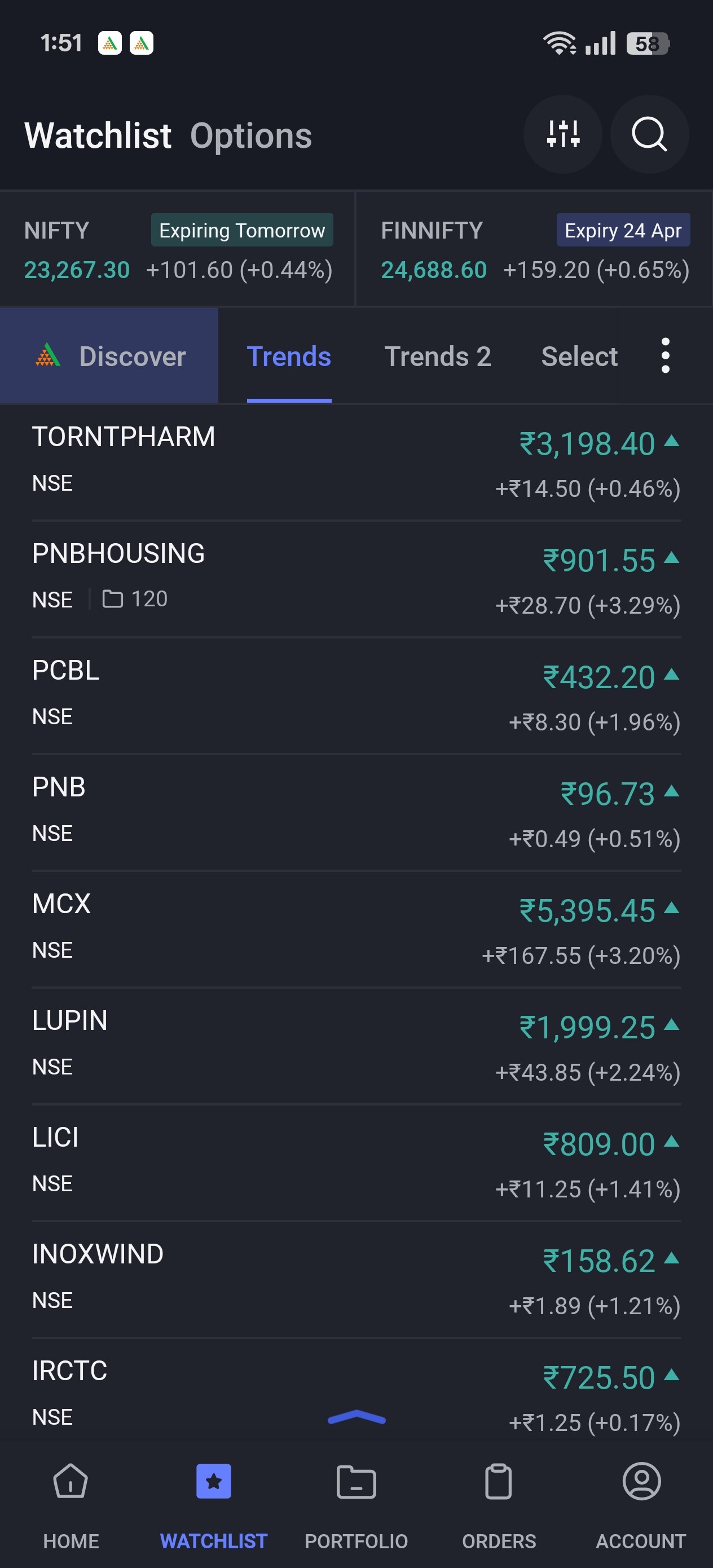Image resolution: width=713 pixels, height=1568 pixels.
Task: Switch to the Select watchlist tab
Action: click(x=579, y=356)
